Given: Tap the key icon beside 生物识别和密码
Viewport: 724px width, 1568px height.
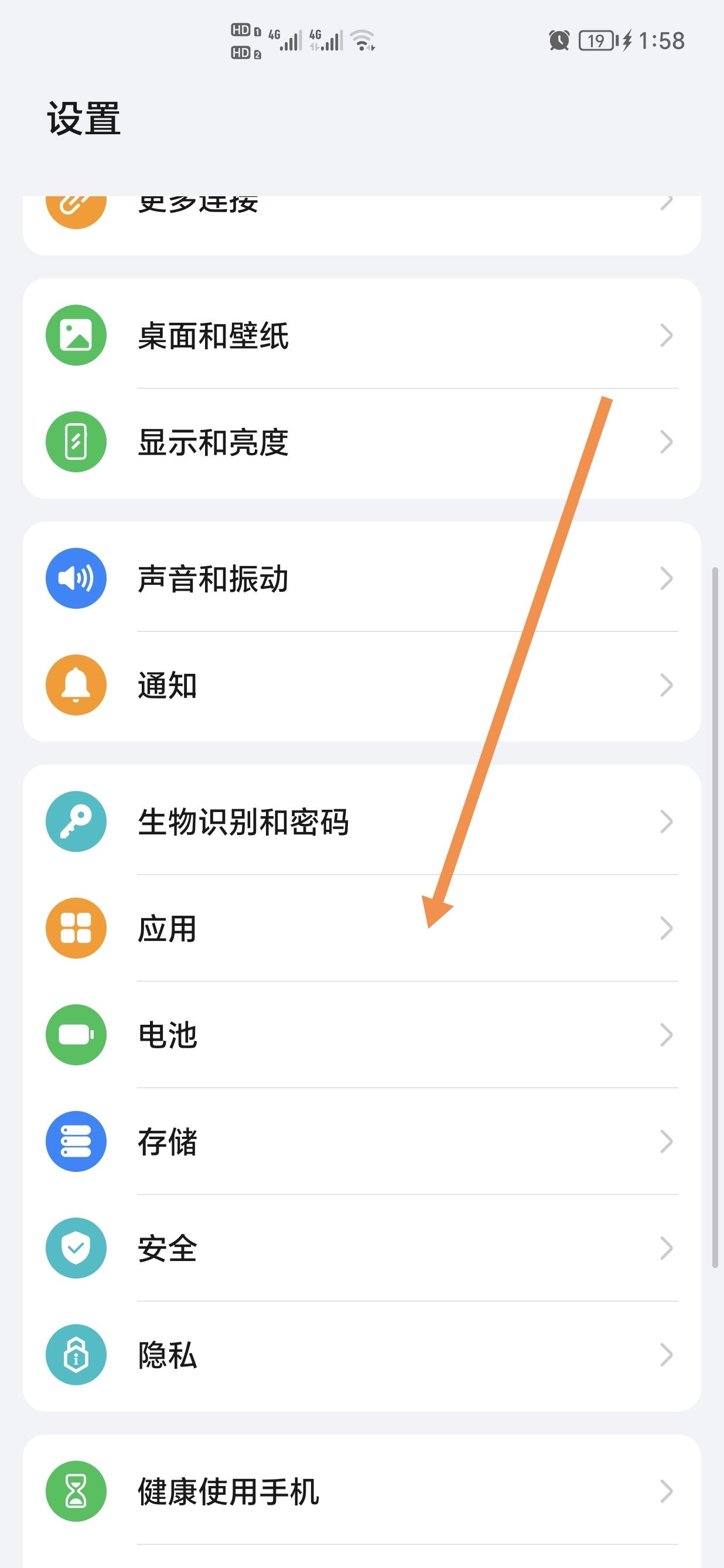Looking at the screenshot, I should pos(76,821).
